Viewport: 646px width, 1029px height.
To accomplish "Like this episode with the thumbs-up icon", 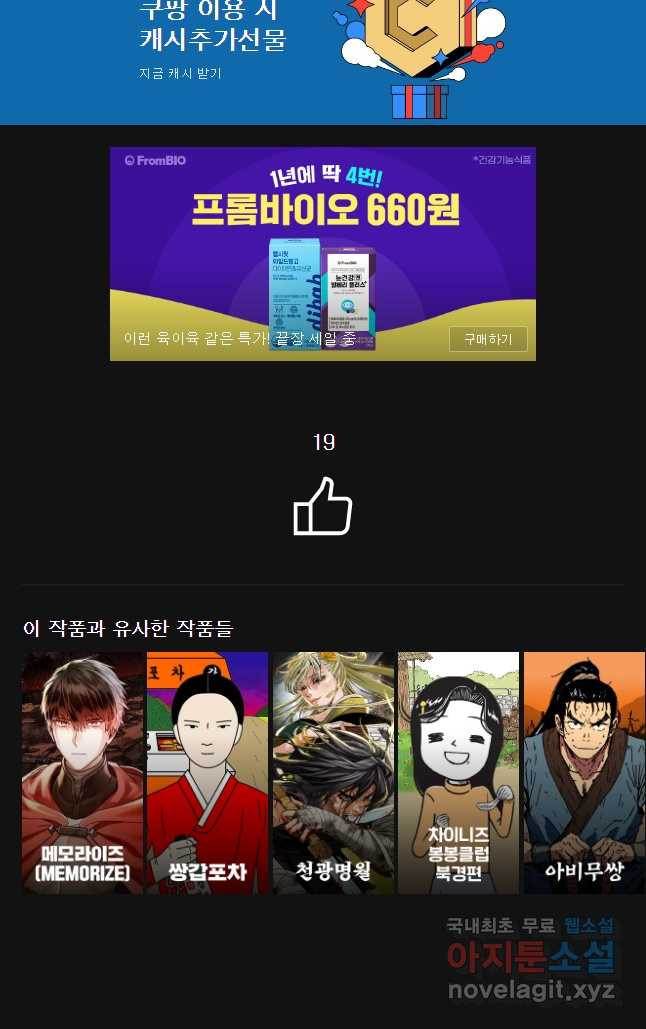I will tap(322, 506).
